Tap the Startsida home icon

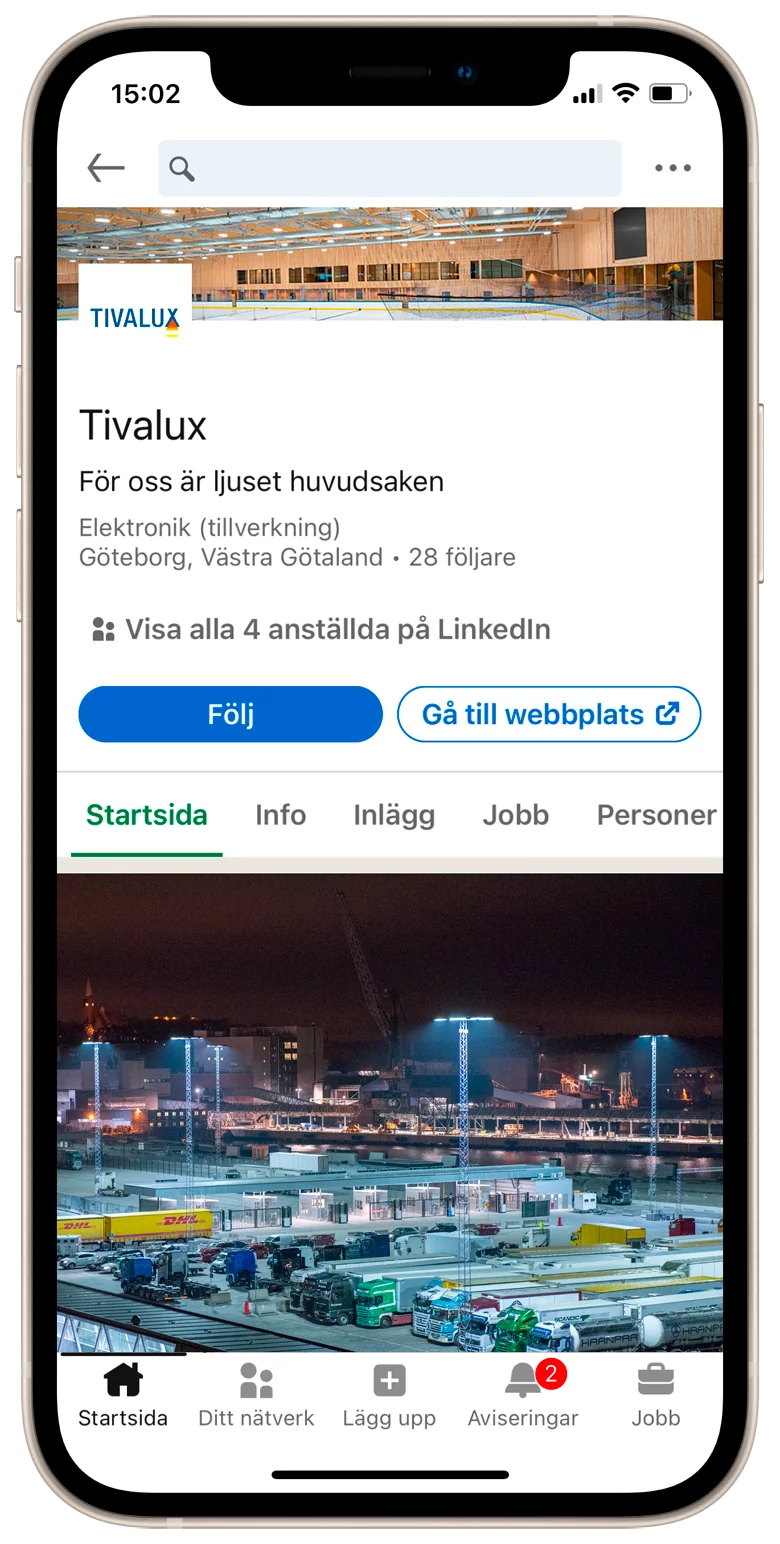coord(122,1378)
